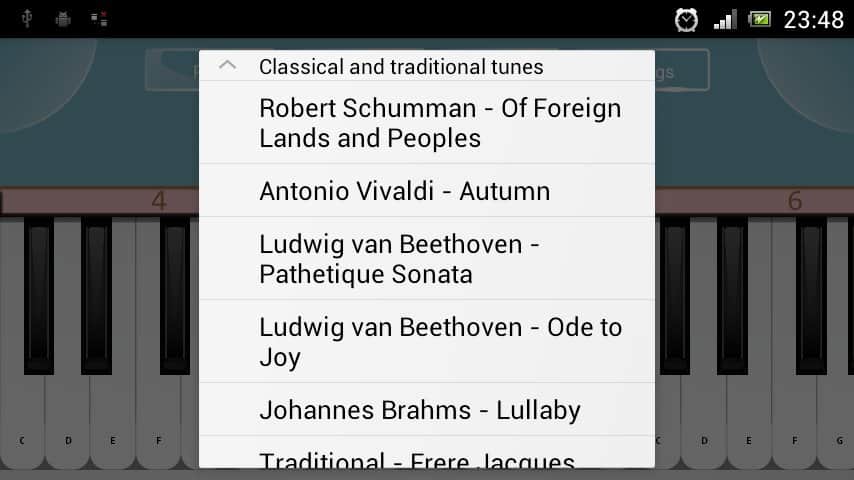Choose Traditional - Frere Jacques

point(427,458)
